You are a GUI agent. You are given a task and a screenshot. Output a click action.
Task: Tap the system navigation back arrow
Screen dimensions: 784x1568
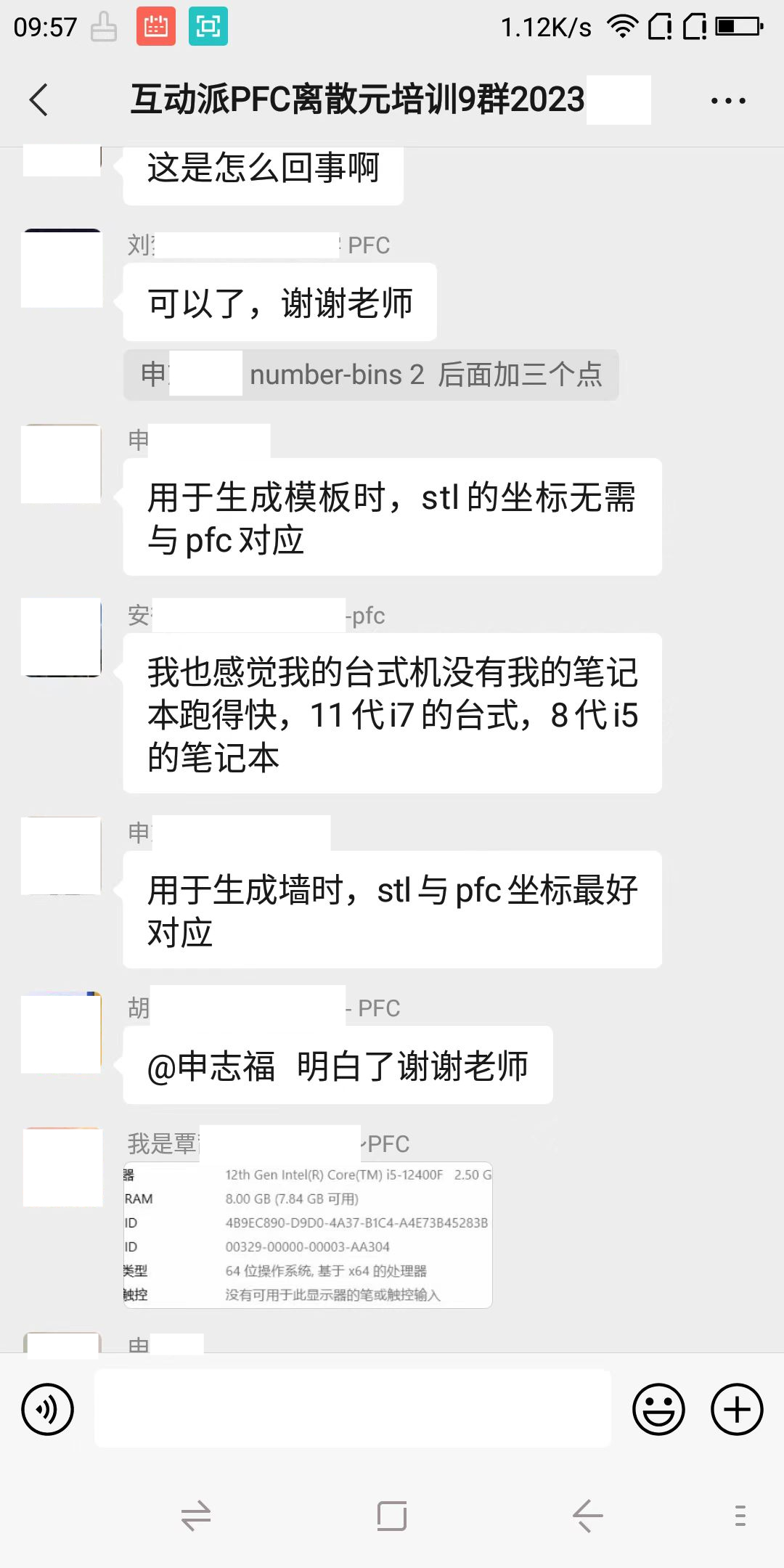tap(587, 1516)
